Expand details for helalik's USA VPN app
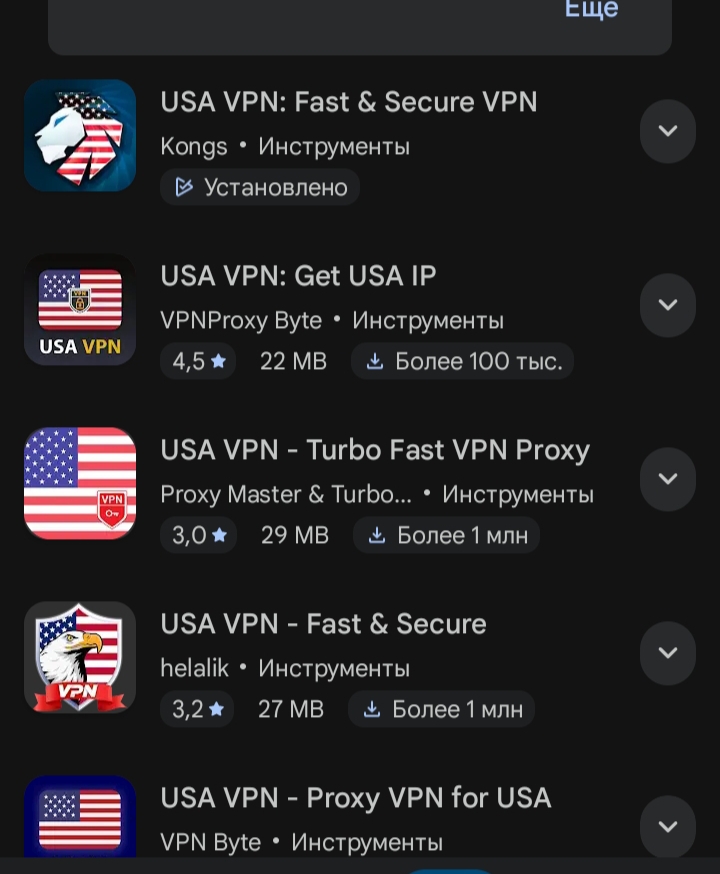 click(667, 653)
